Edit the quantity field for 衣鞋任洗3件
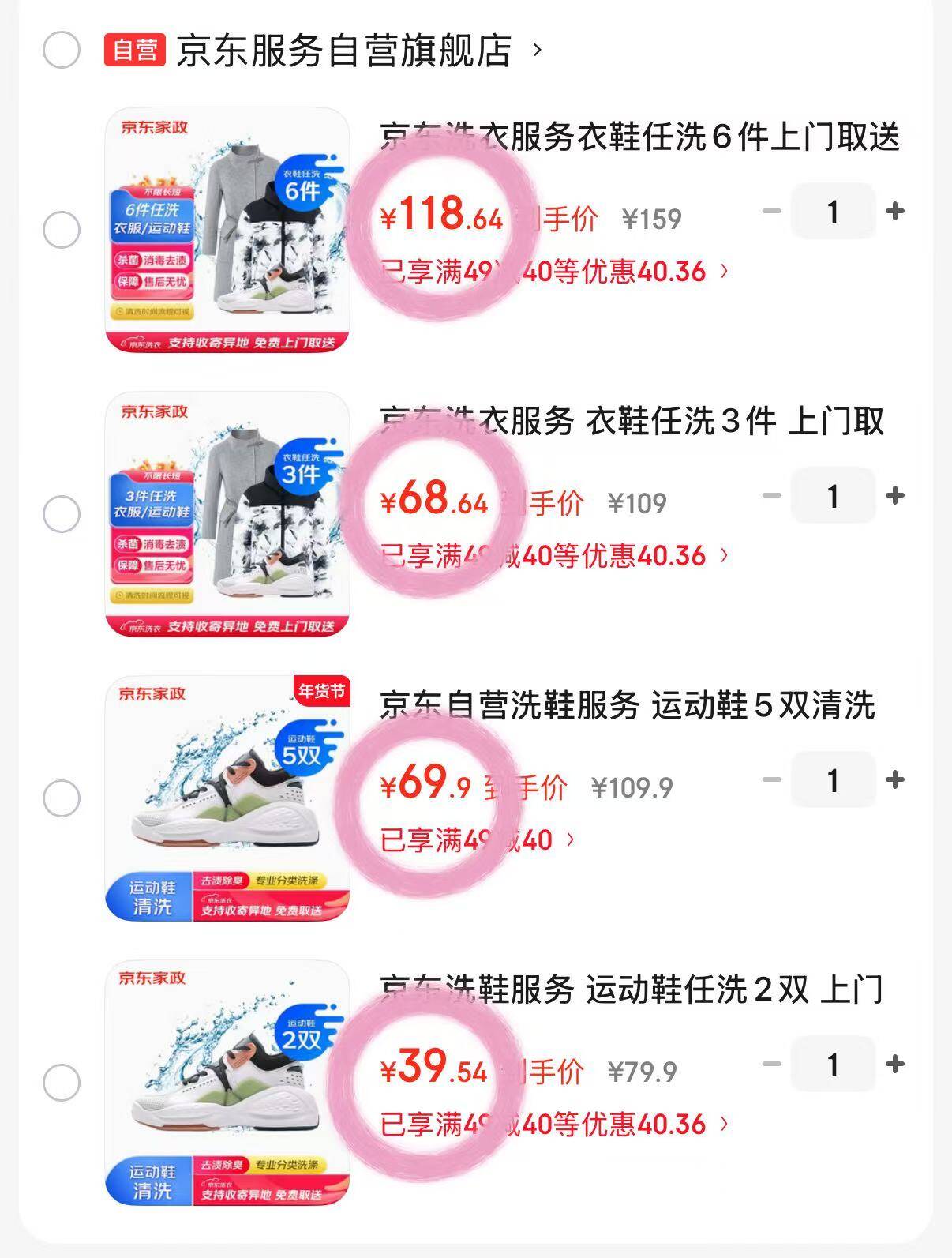The image size is (952, 1258). coord(833,496)
